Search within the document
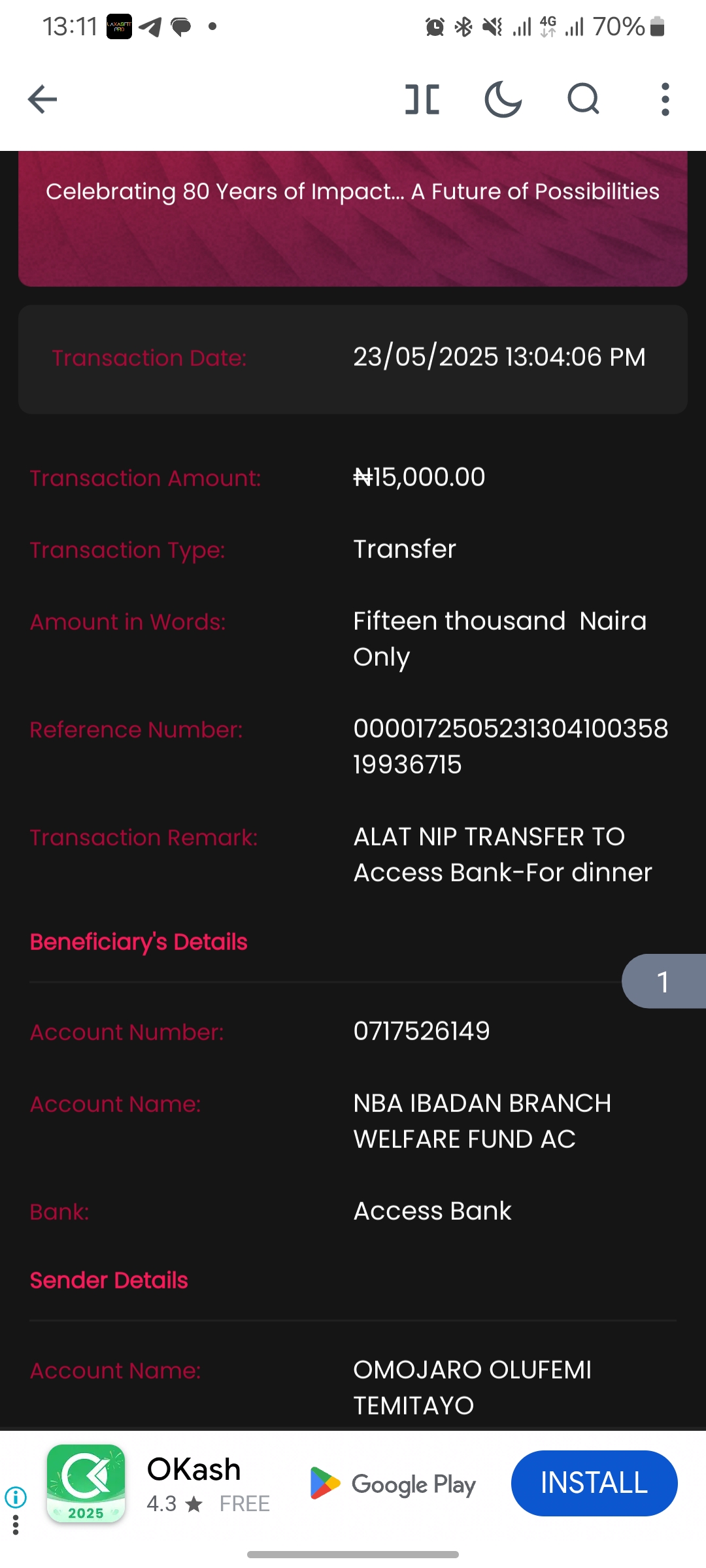706x1568 pixels. (583, 99)
